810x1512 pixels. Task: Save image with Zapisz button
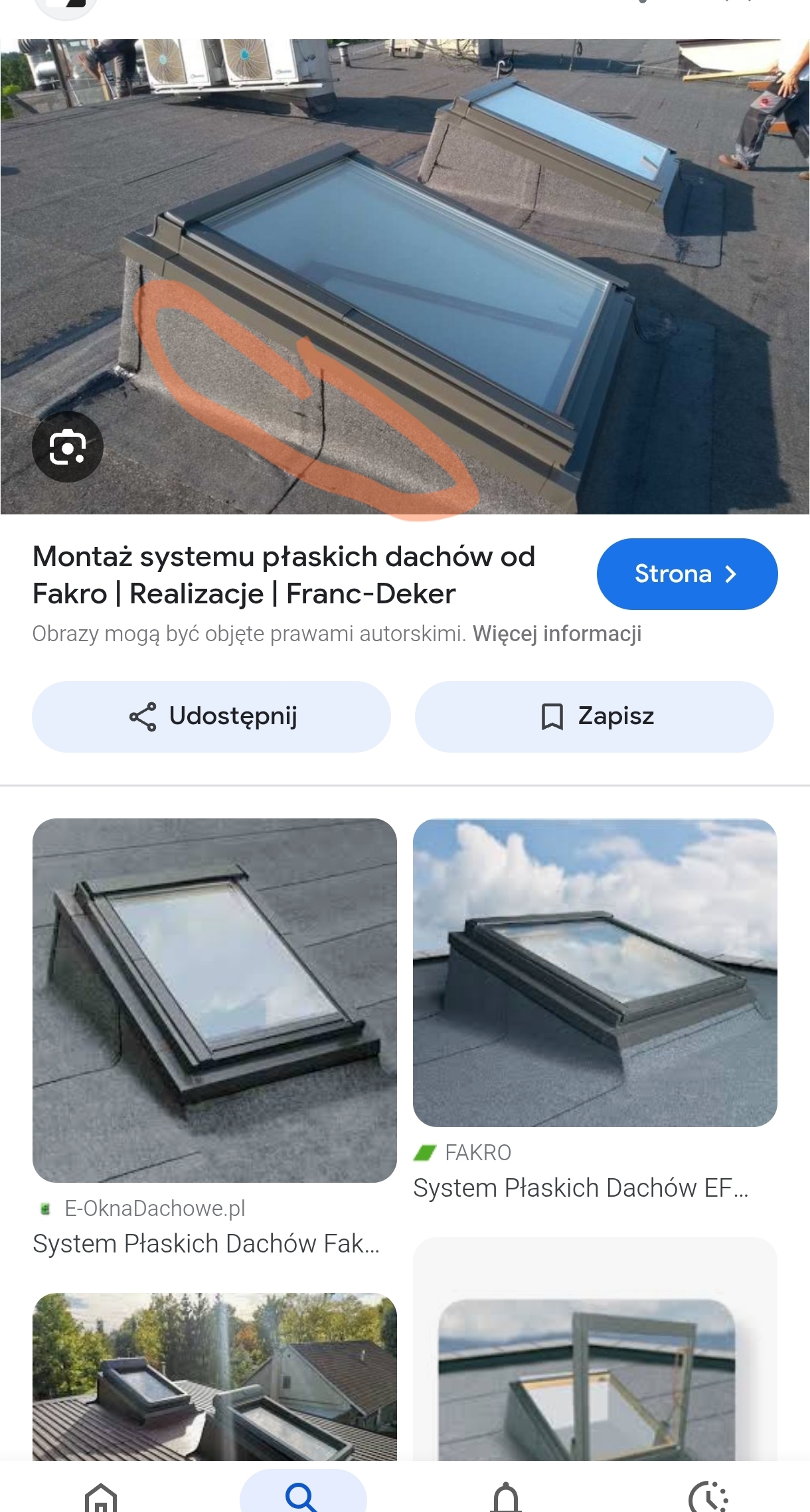[594, 717]
